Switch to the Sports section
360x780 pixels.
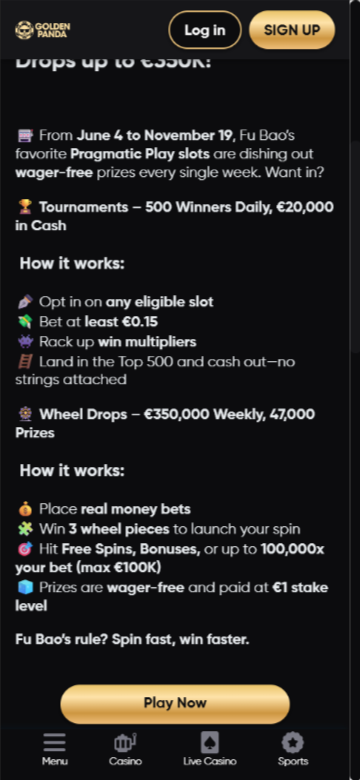coord(293,749)
